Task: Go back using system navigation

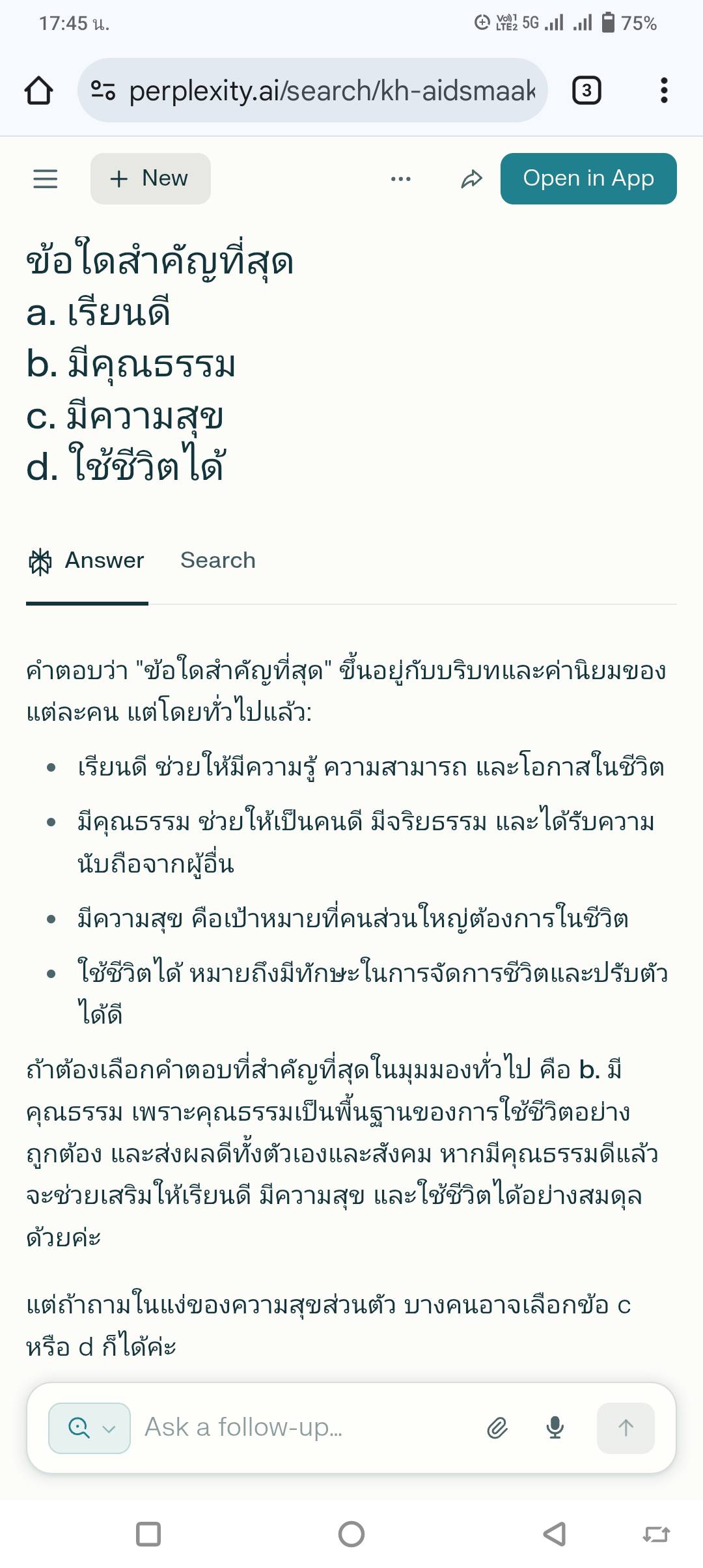Action: pos(554,1533)
